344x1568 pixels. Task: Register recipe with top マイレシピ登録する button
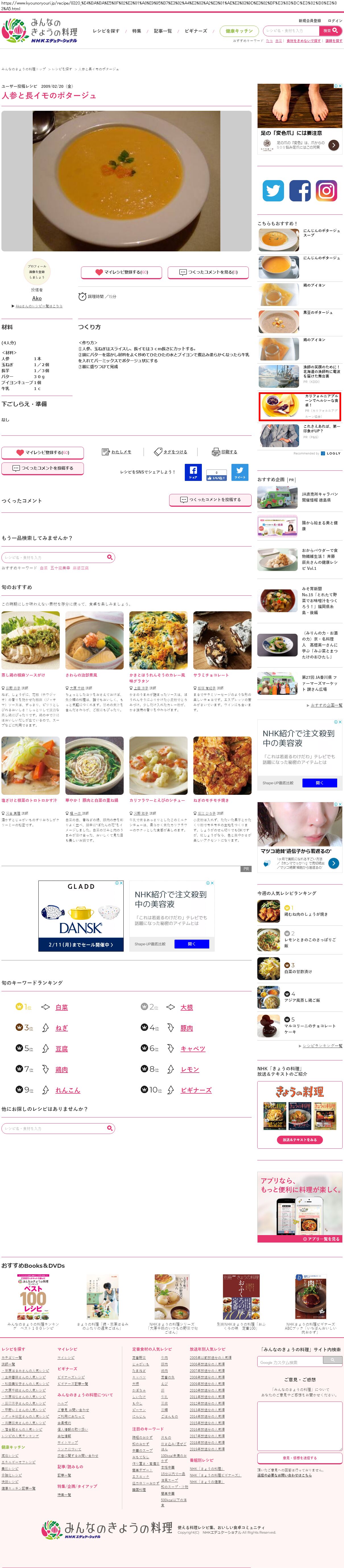click(x=122, y=272)
